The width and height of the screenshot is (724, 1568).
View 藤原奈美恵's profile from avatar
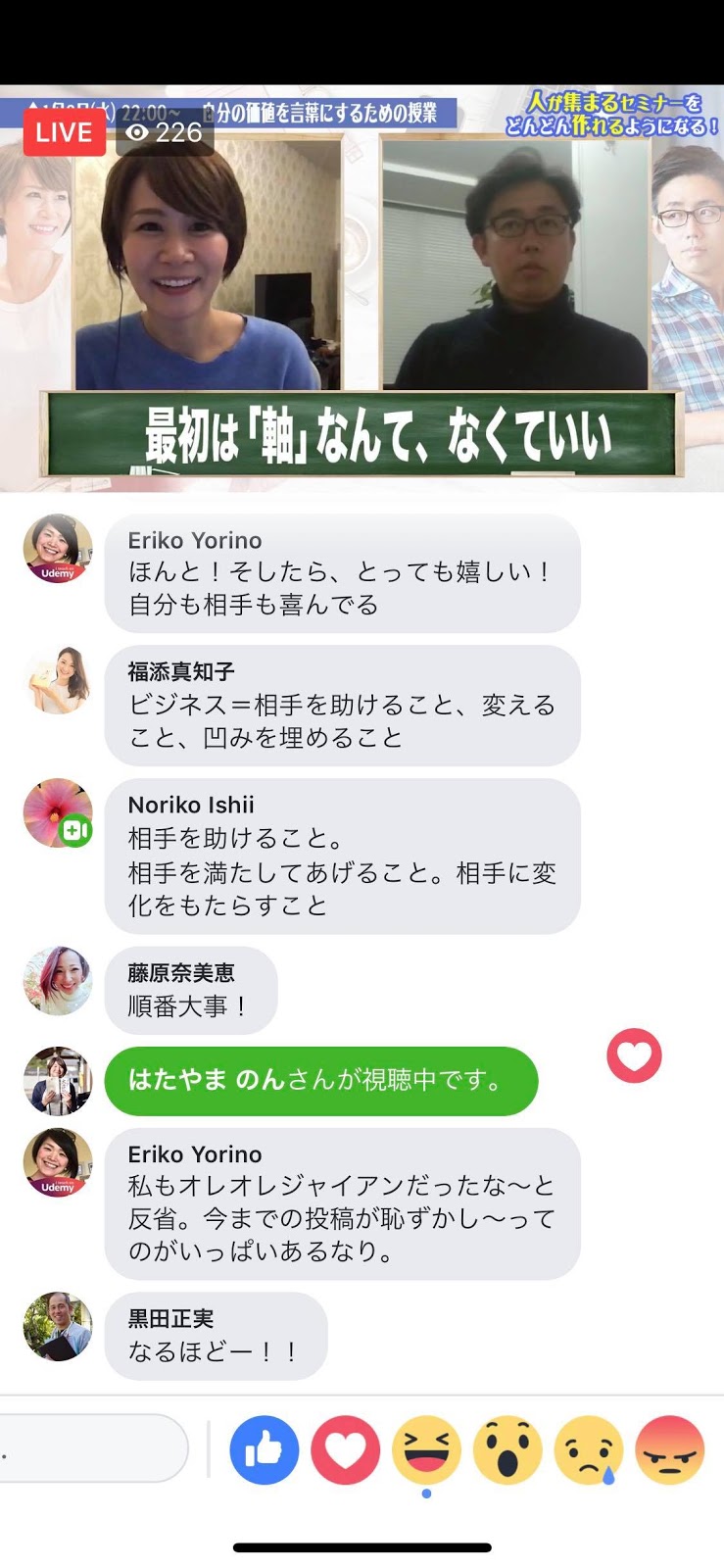click(x=58, y=980)
